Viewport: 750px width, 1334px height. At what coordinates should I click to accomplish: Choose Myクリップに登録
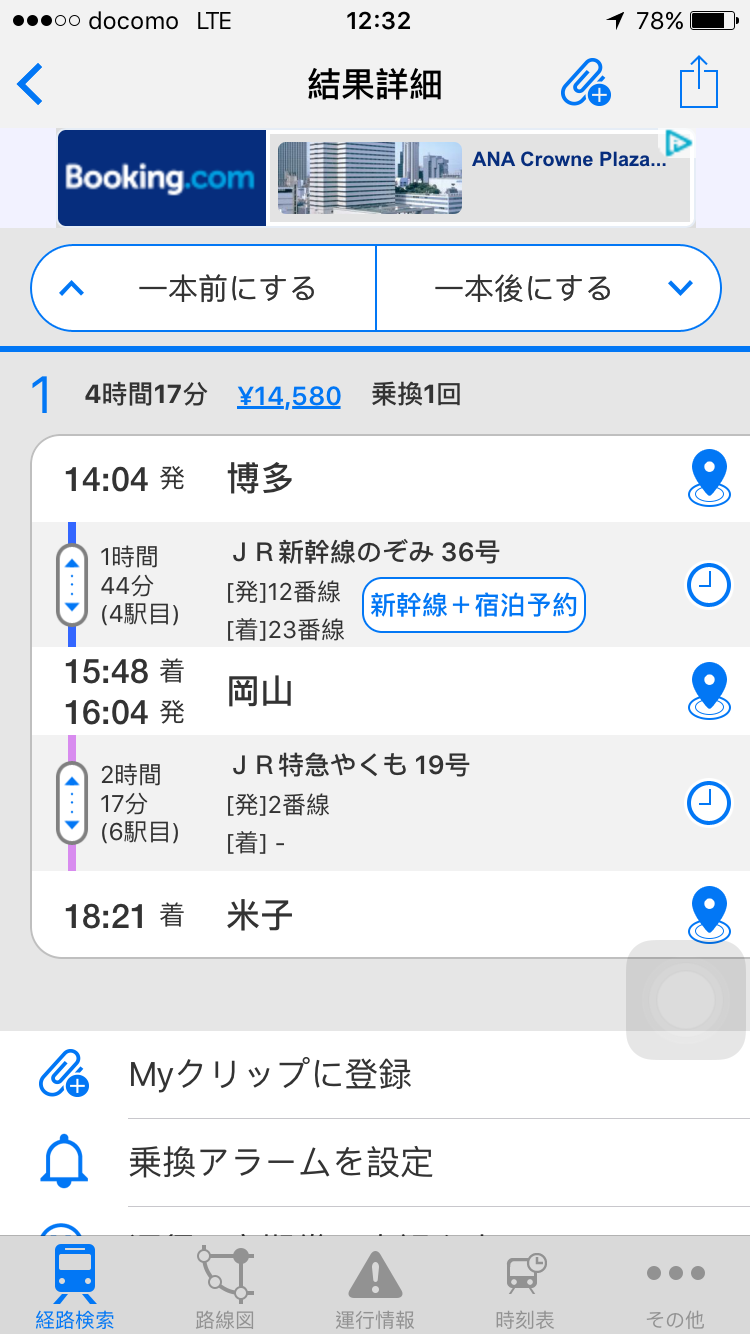pos(270,1075)
